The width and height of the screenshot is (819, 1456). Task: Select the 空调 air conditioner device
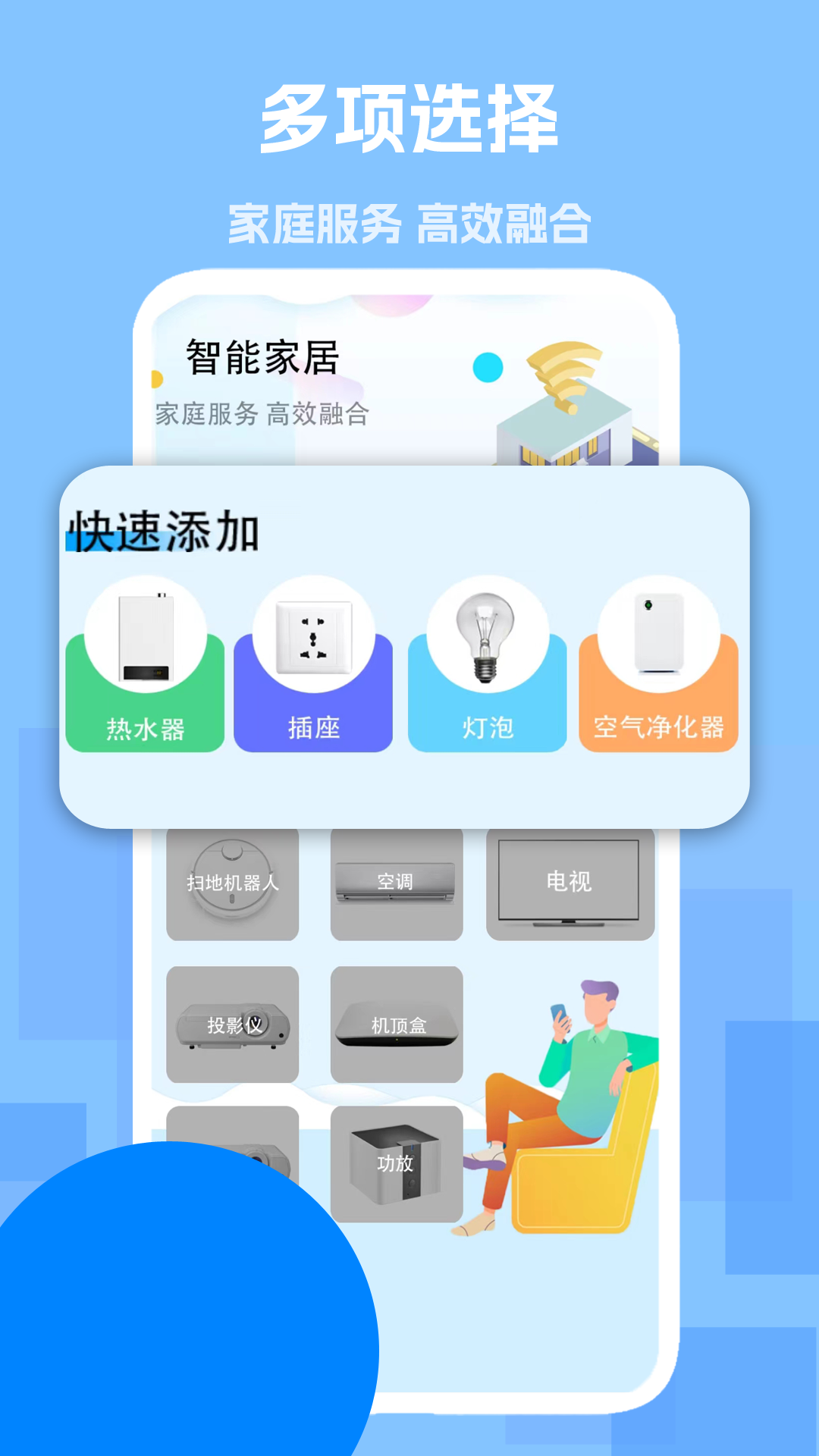click(x=397, y=881)
